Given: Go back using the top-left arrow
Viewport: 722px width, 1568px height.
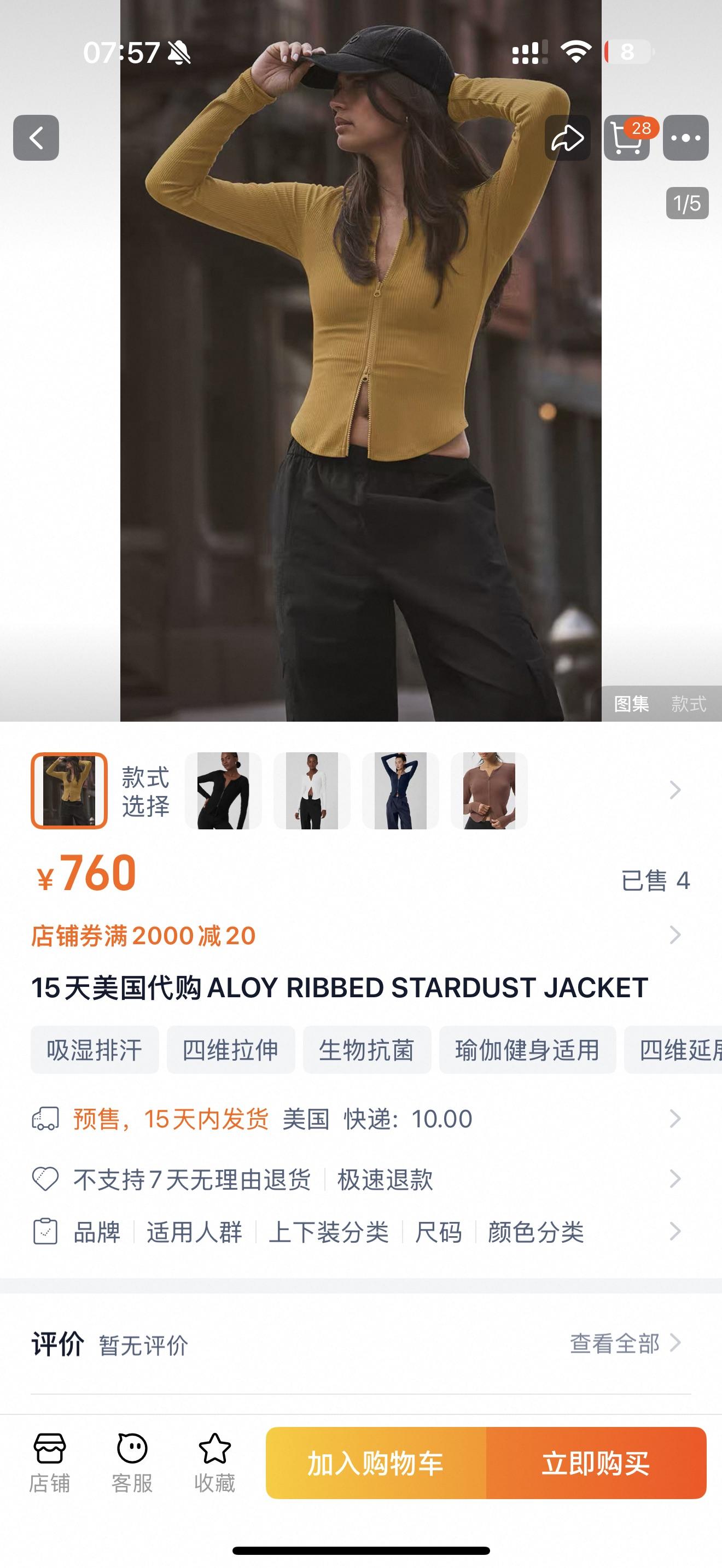Looking at the screenshot, I should tap(36, 138).
